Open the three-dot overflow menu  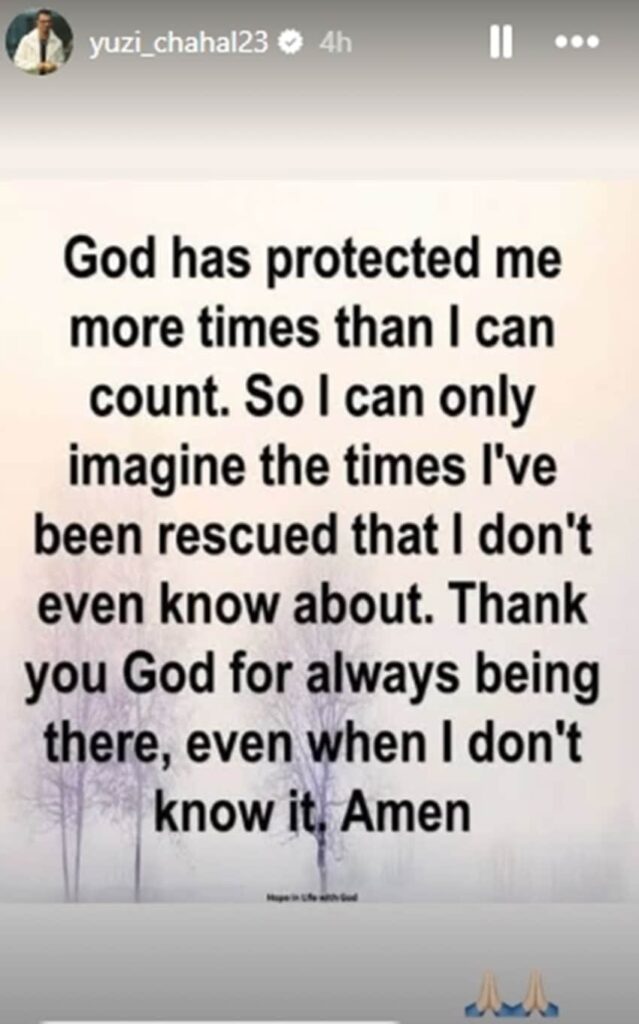tap(578, 45)
